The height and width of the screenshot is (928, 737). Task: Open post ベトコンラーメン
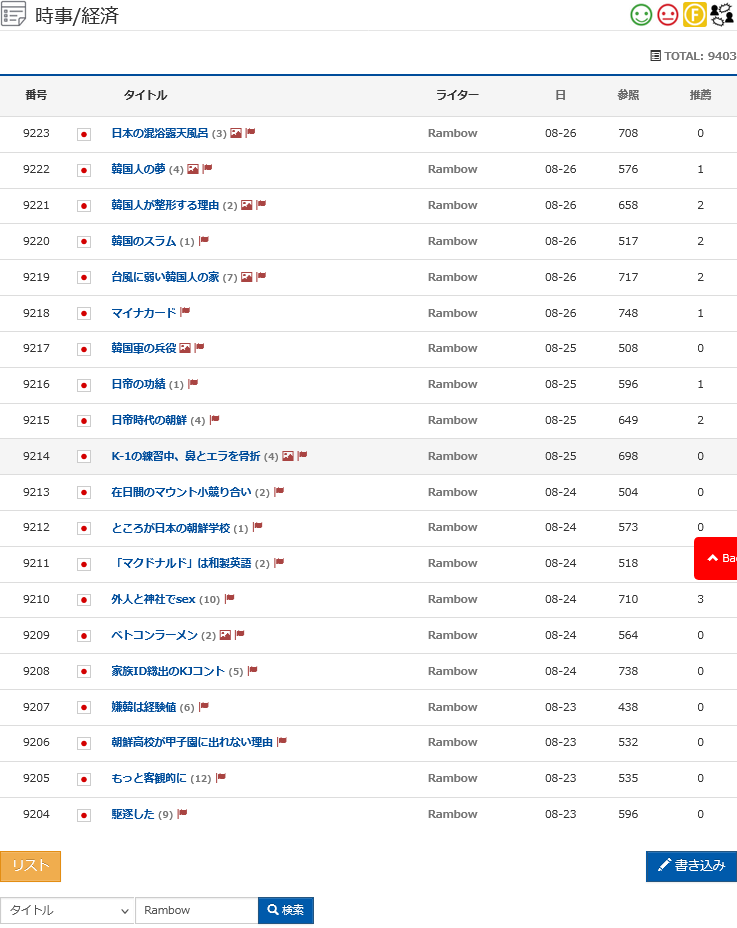point(154,635)
